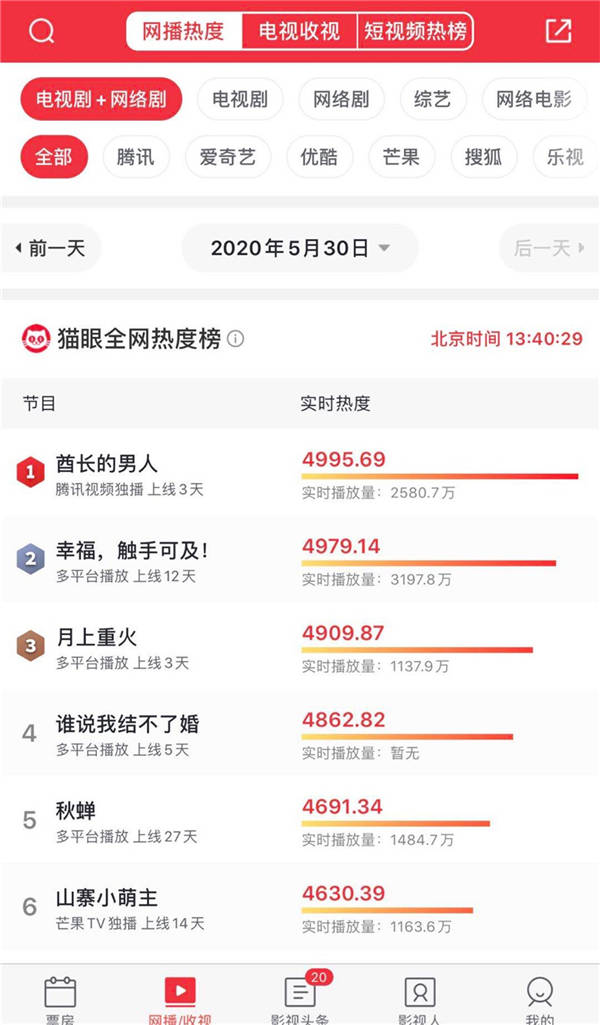Filter by 腾讯 platform
This screenshot has width=600, height=1025.
pyautogui.click(x=136, y=157)
